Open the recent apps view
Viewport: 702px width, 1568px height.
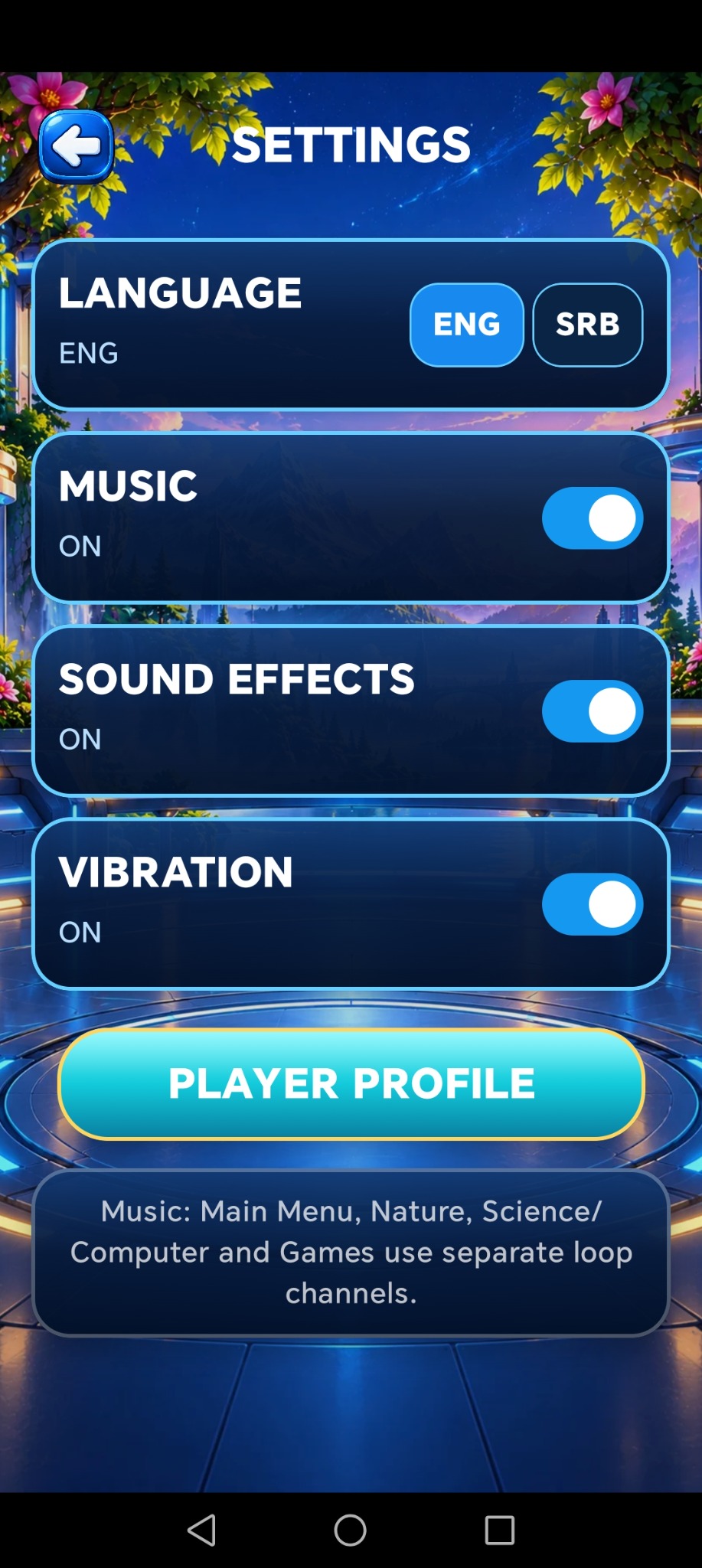point(499,1530)
